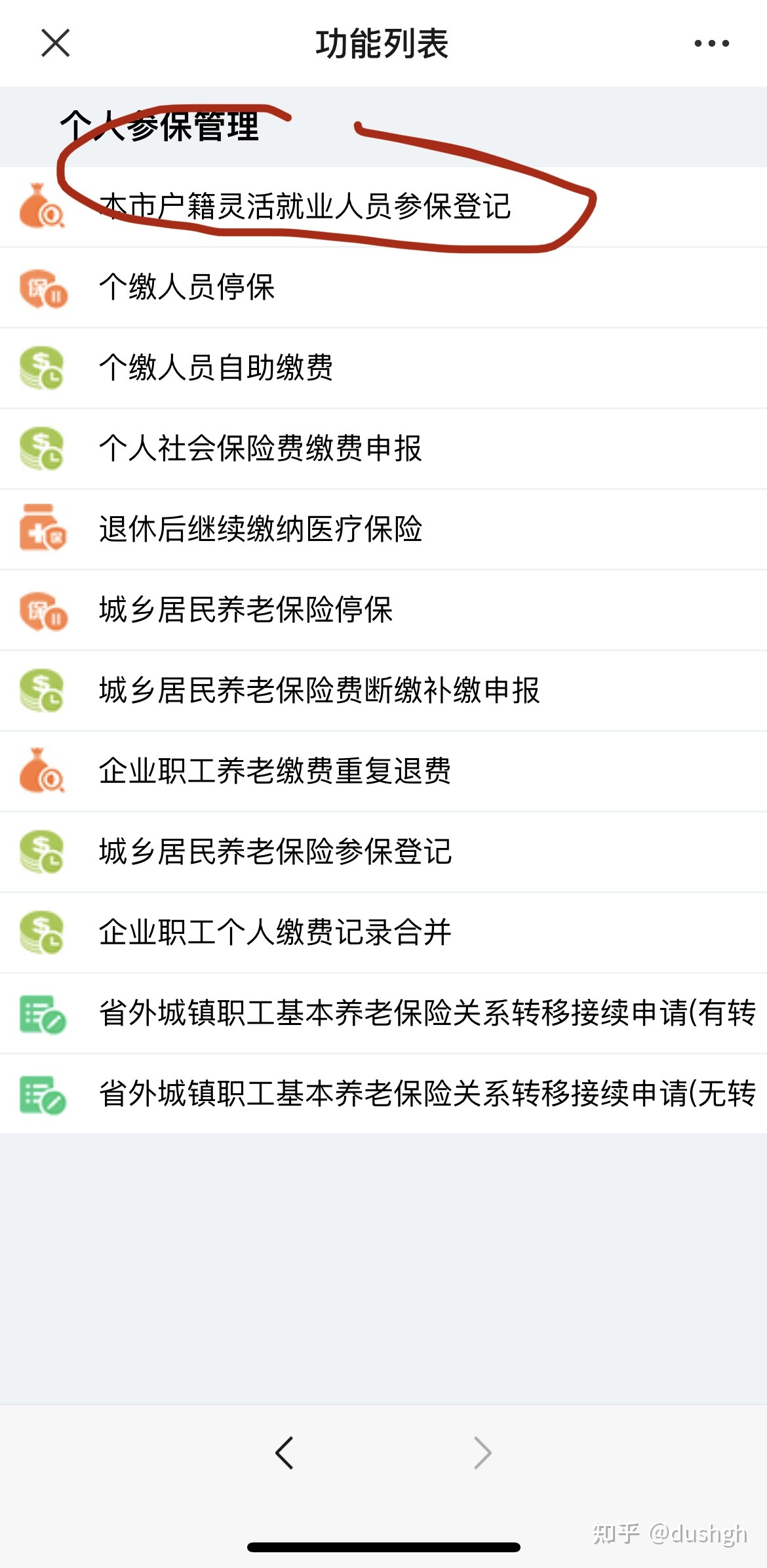The height and width of the screenshot is (1568, 767).
Task: Open 城乡居民养老保险参保登记
Action: point(383,852)
